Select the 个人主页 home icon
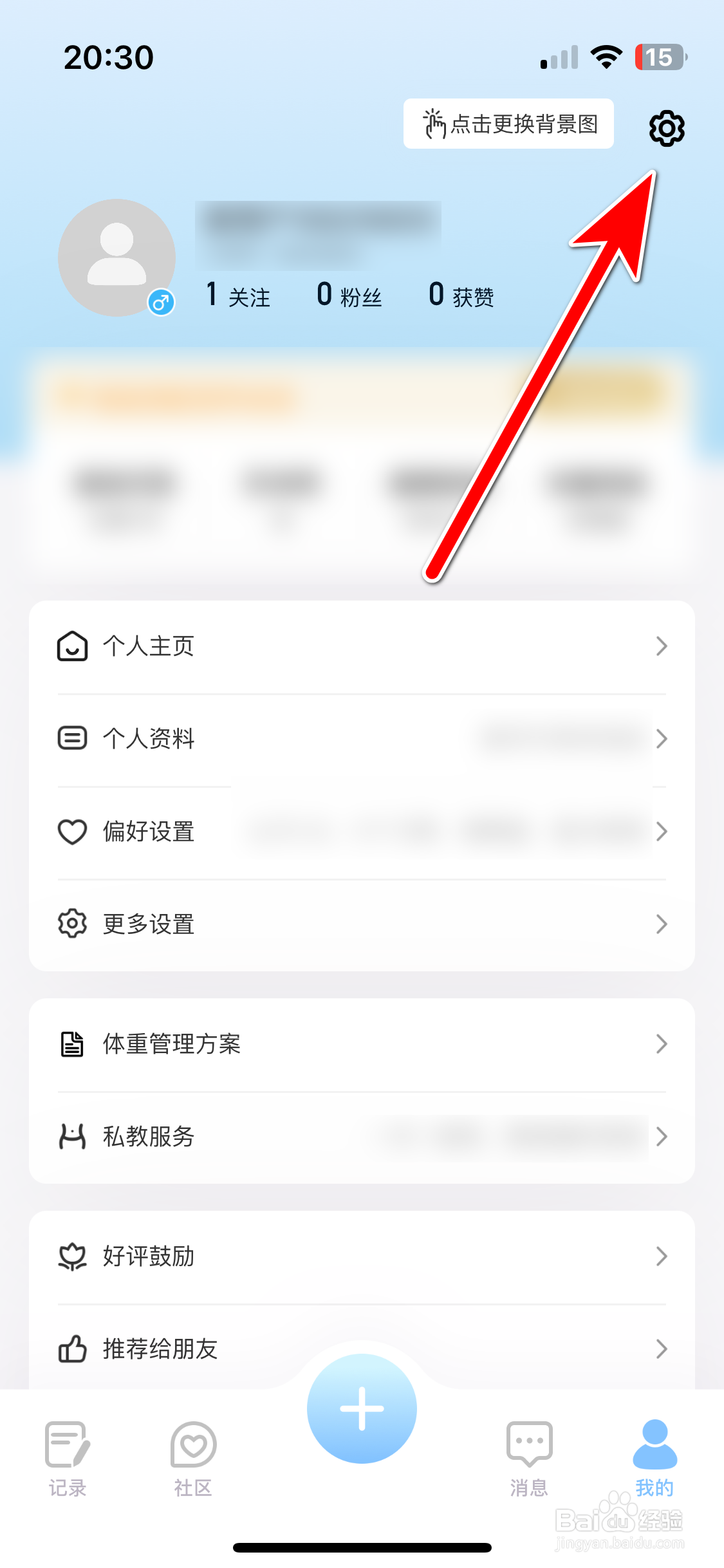This screenshot has height=1568, width=724. coord(72,647)
